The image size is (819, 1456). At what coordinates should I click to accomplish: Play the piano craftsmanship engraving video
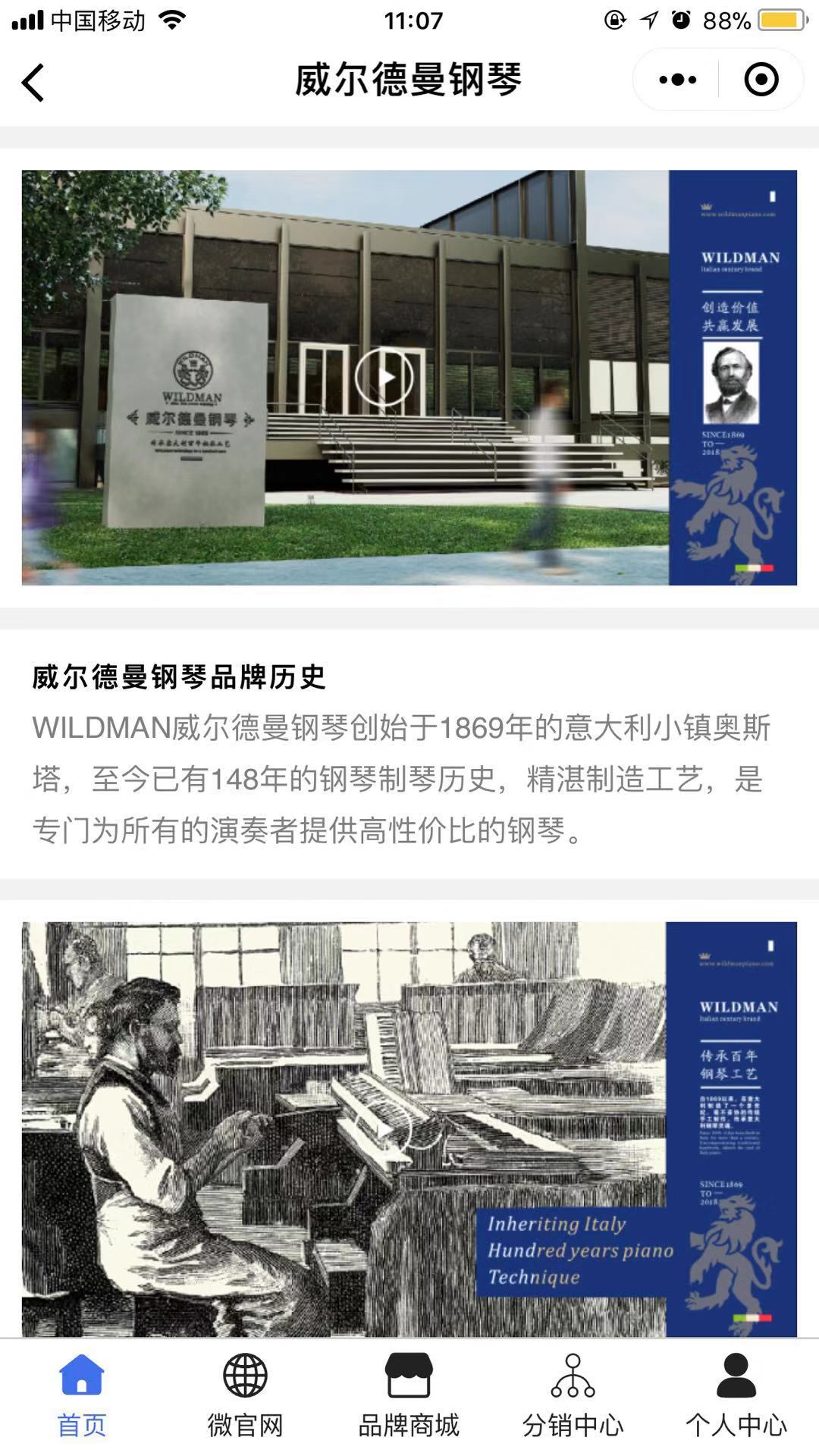384,1130
